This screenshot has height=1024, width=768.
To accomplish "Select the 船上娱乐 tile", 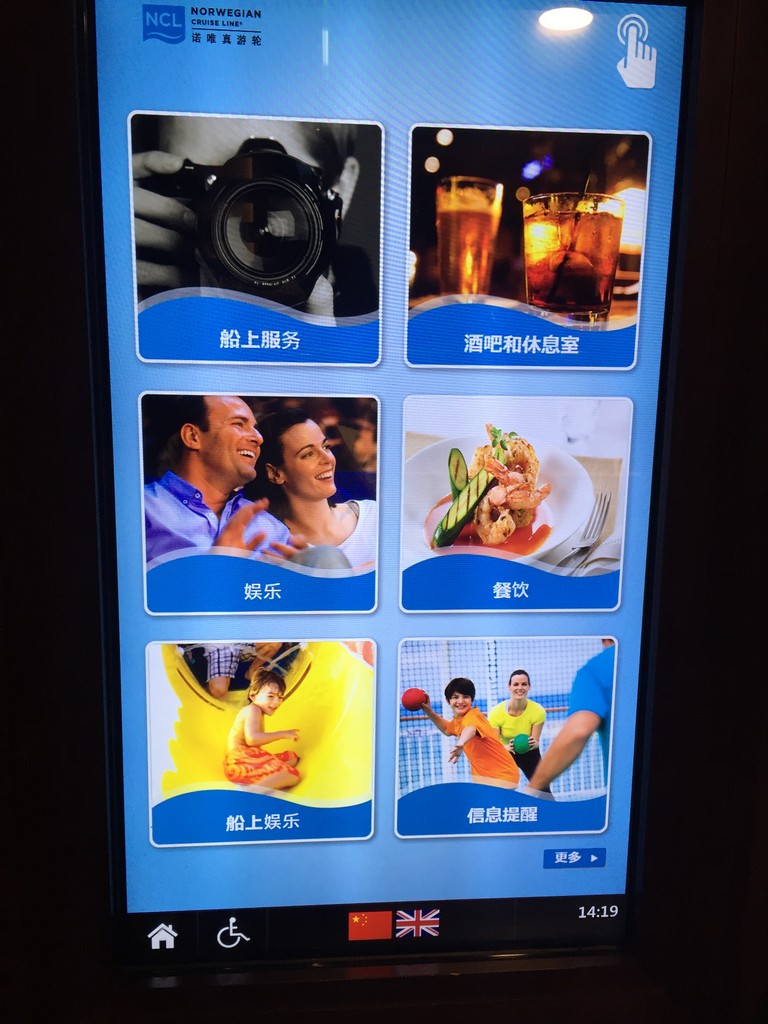I will tap(261, 741).
